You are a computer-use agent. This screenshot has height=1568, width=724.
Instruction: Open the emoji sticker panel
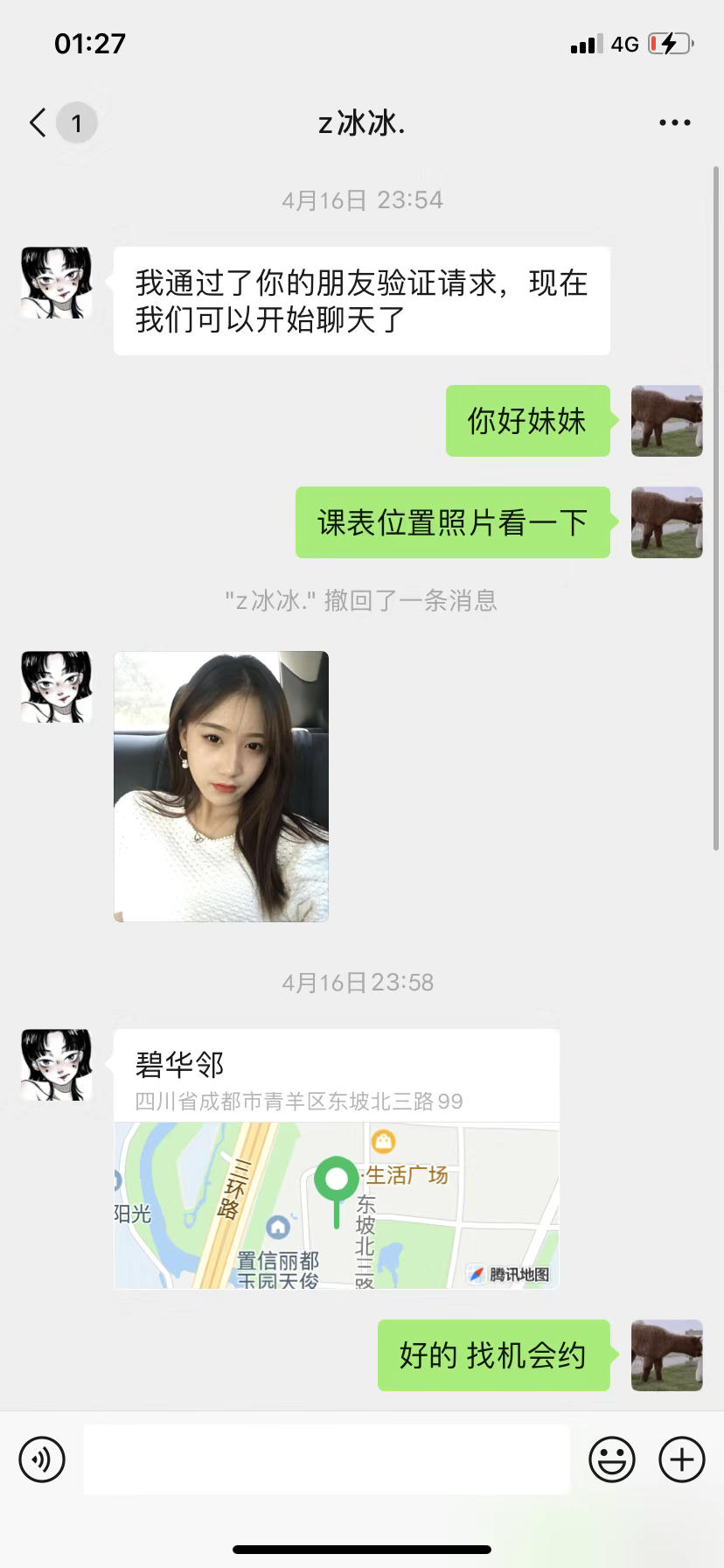(x=611, y=1459)
